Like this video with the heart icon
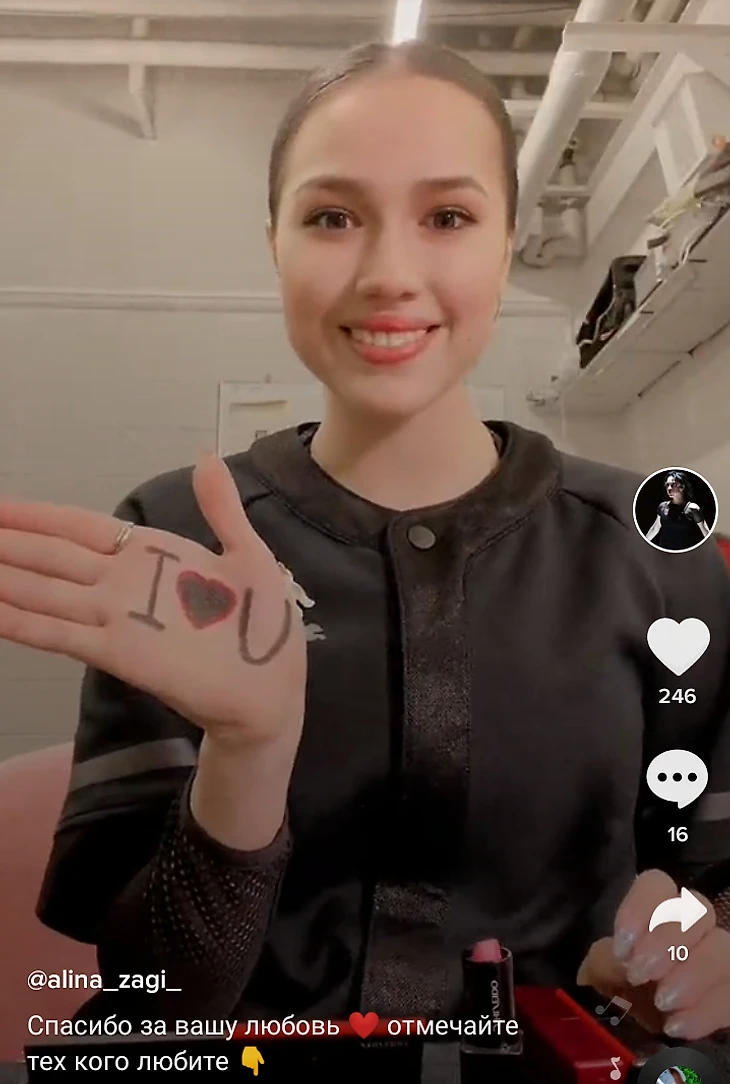 click(x=677, y=646)
